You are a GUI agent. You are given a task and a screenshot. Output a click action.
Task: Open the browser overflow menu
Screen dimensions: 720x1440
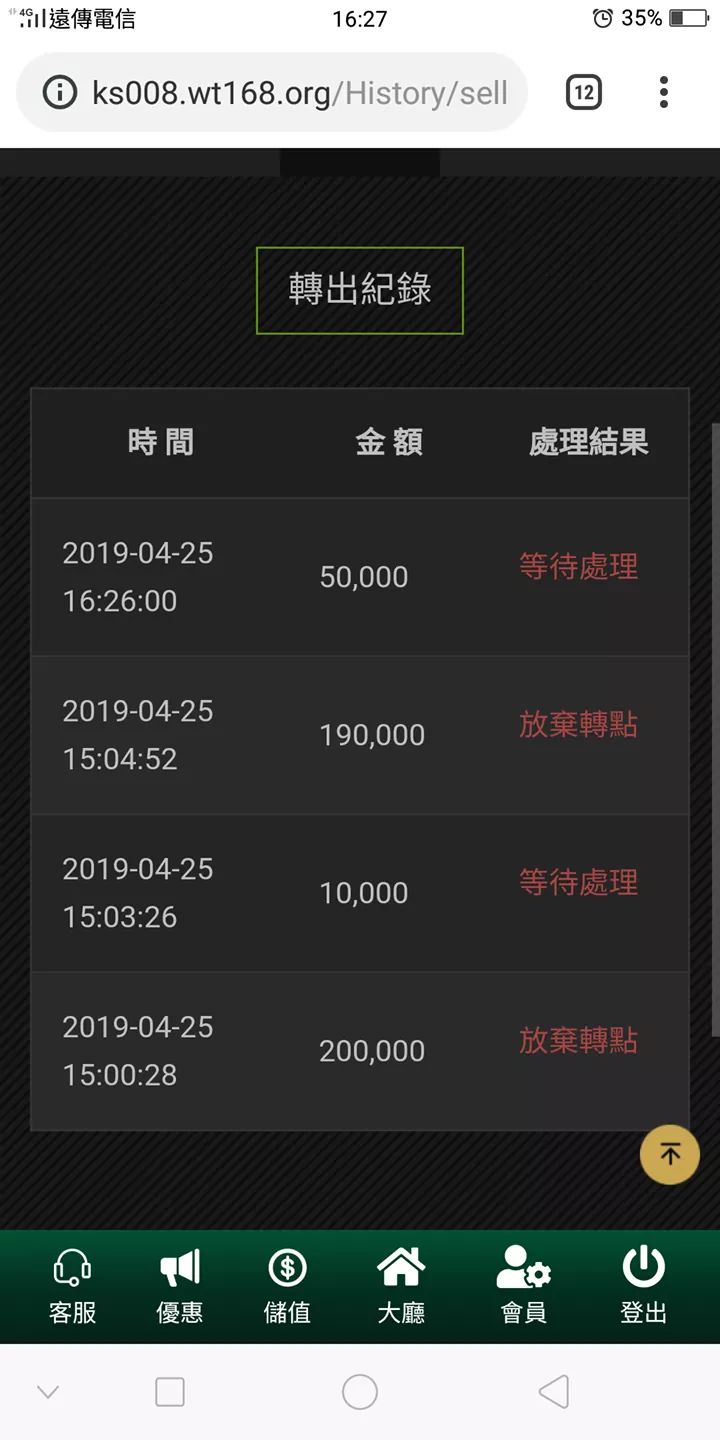tap(663, 94)
